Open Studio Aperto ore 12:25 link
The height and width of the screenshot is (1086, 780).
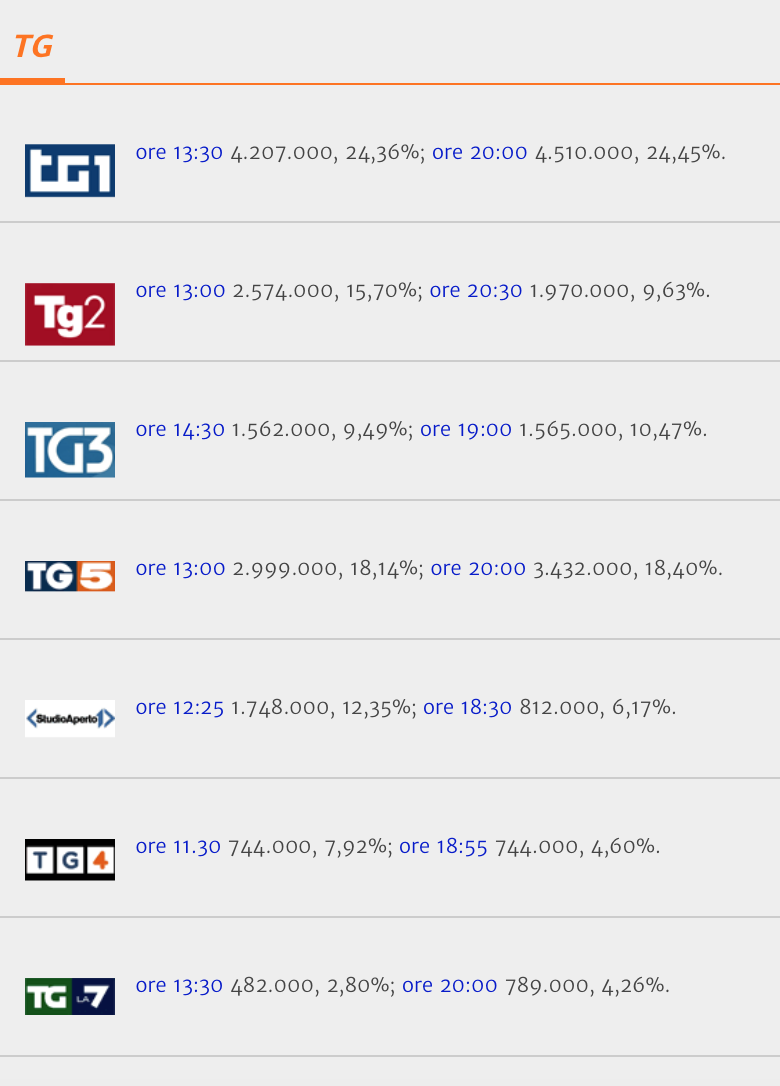click(x=179, y=708)
